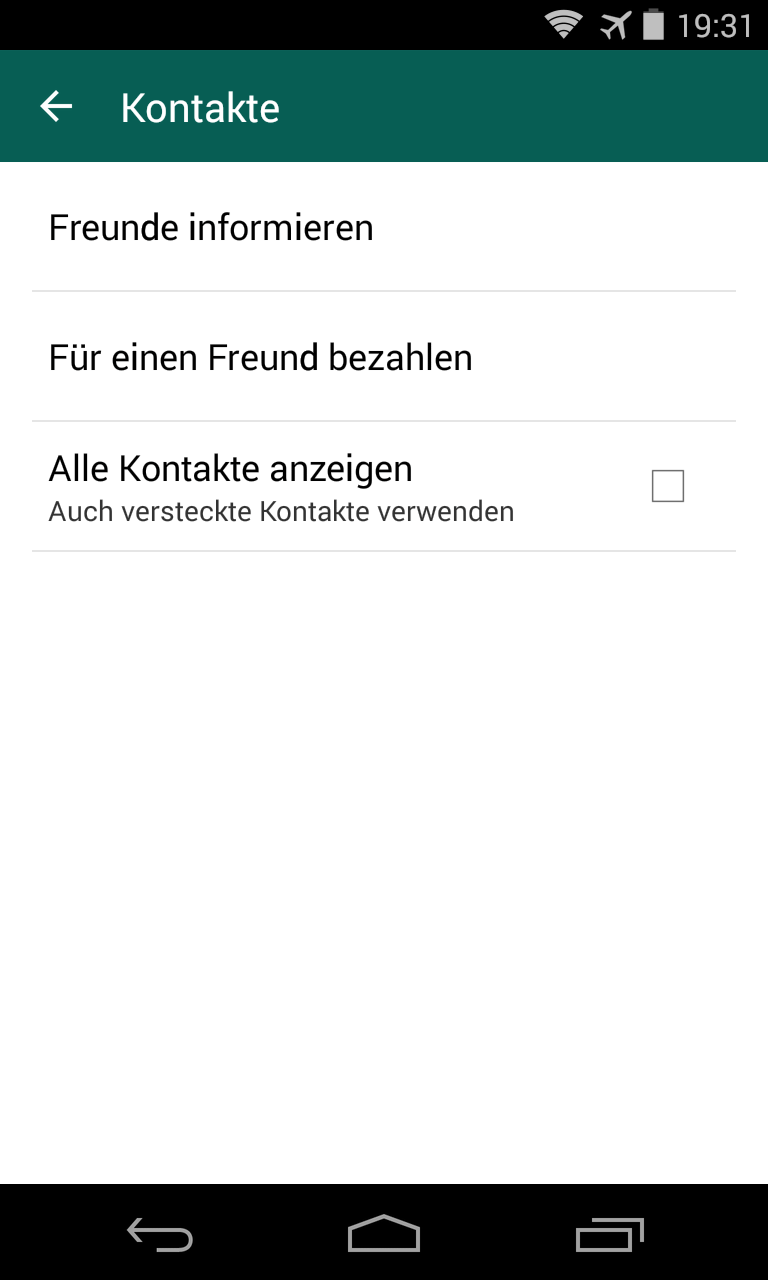Screen dimensions: 768x1280
Task: Go back using the arrow in the app bar
Action: (x=56, y=106)
